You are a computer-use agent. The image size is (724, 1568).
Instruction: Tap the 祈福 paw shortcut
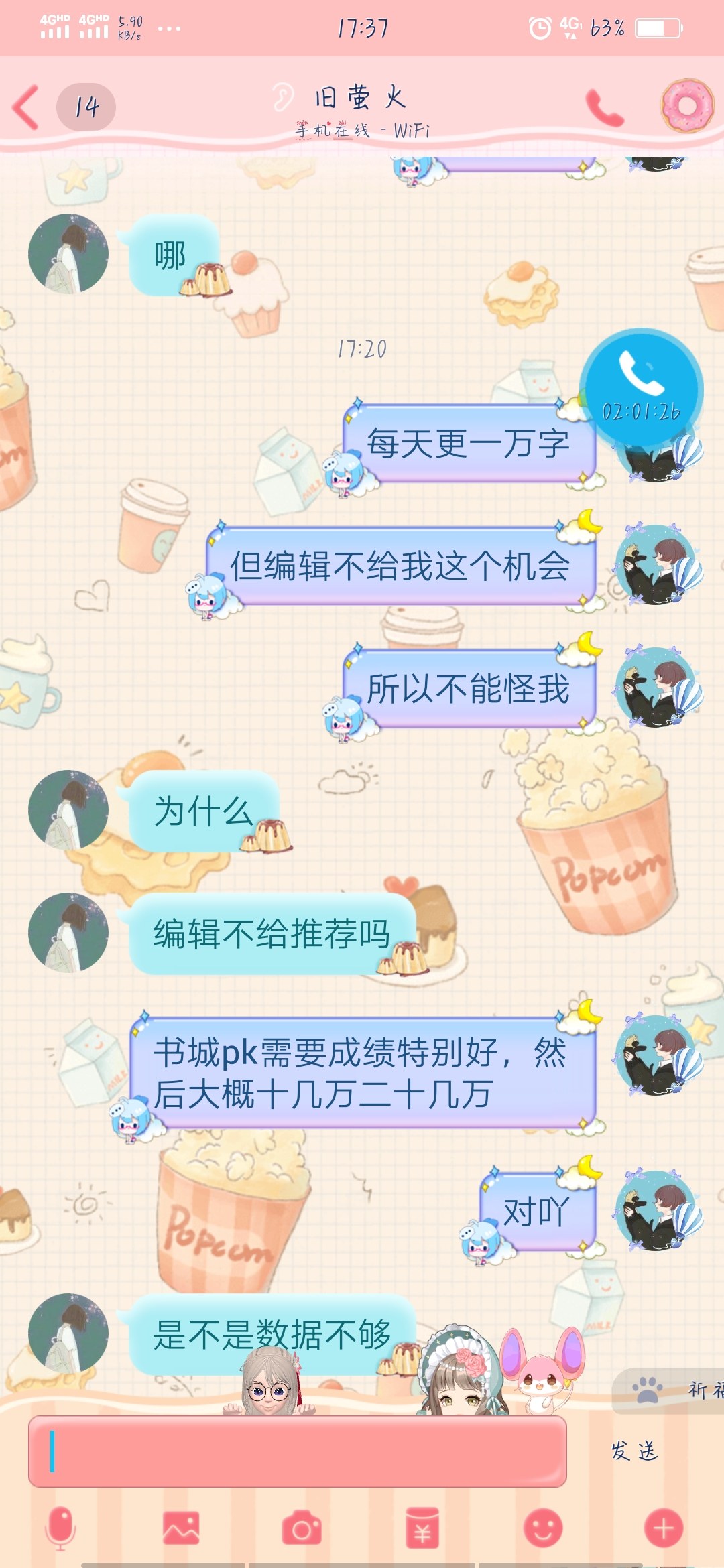coord(670,1391)
